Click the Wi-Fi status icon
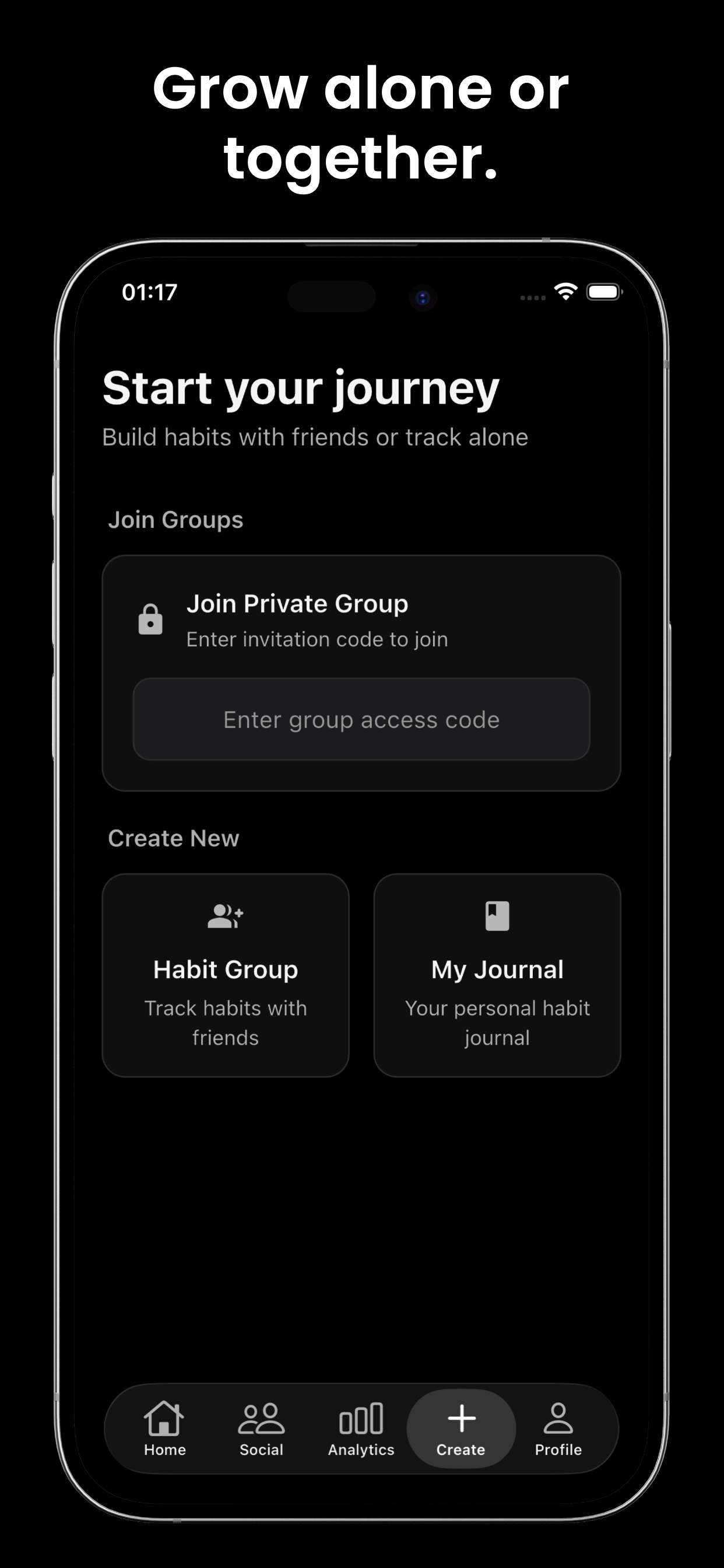This screenshot has height=1568, width=724. [x=565, y=293]
